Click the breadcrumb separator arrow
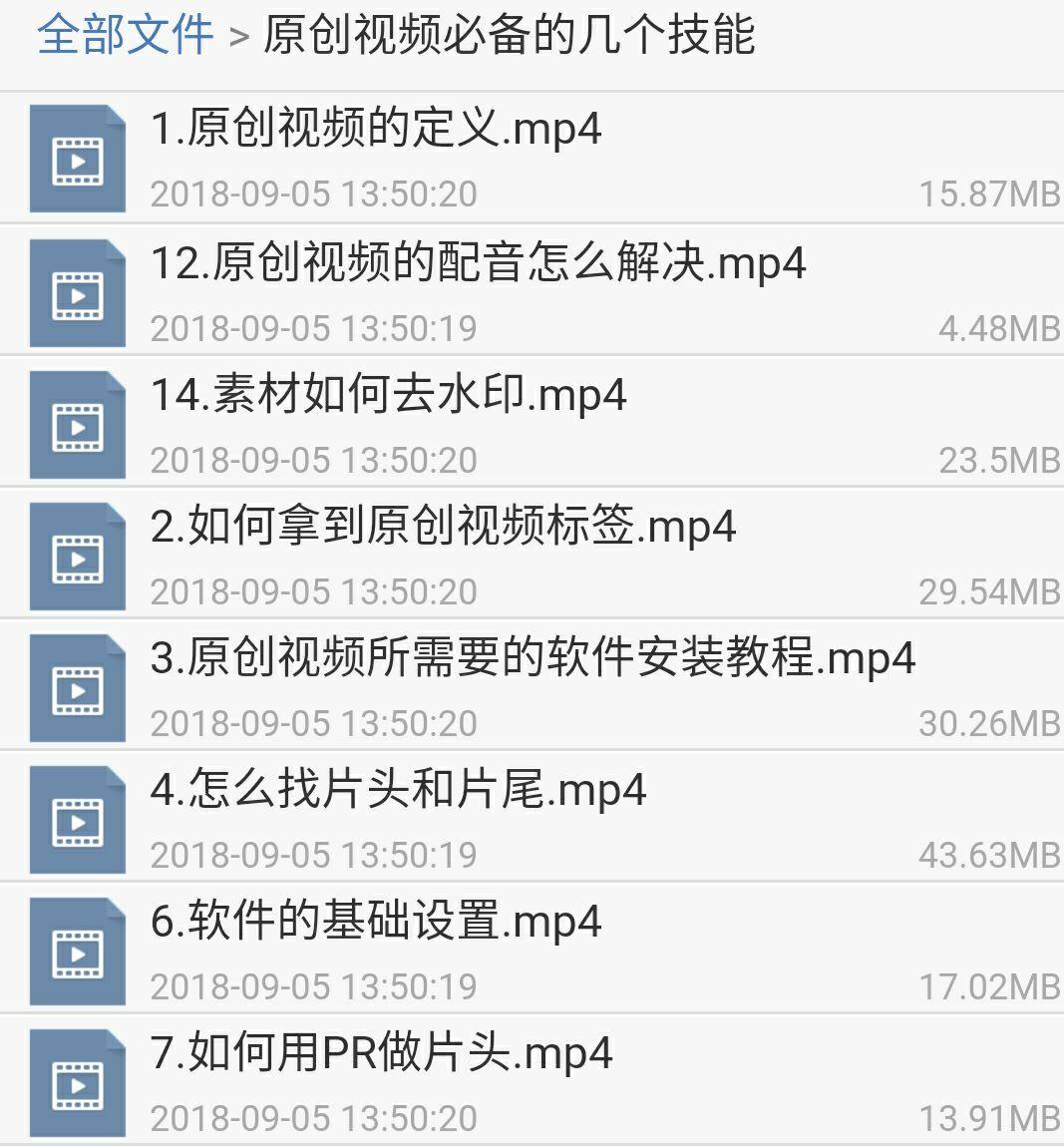The image size is (1064, 1147). click(x=238, y=33)
